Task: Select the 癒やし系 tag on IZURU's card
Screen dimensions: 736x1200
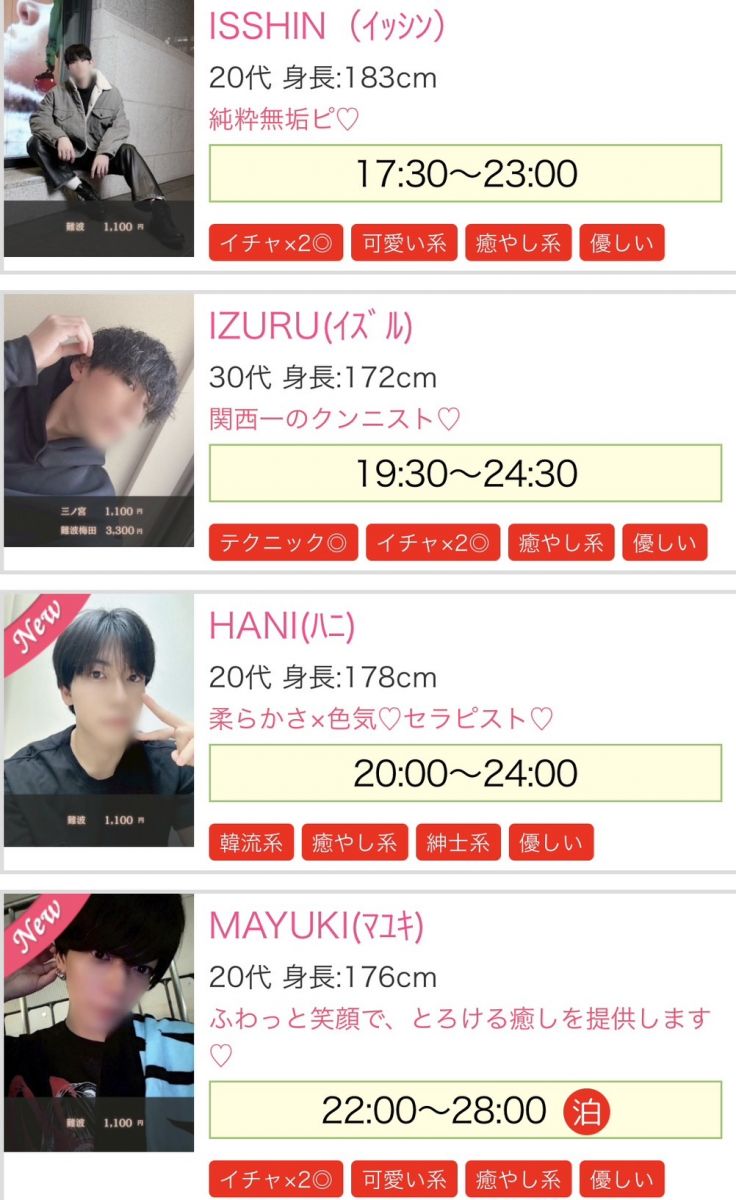Action: point(561,543)
